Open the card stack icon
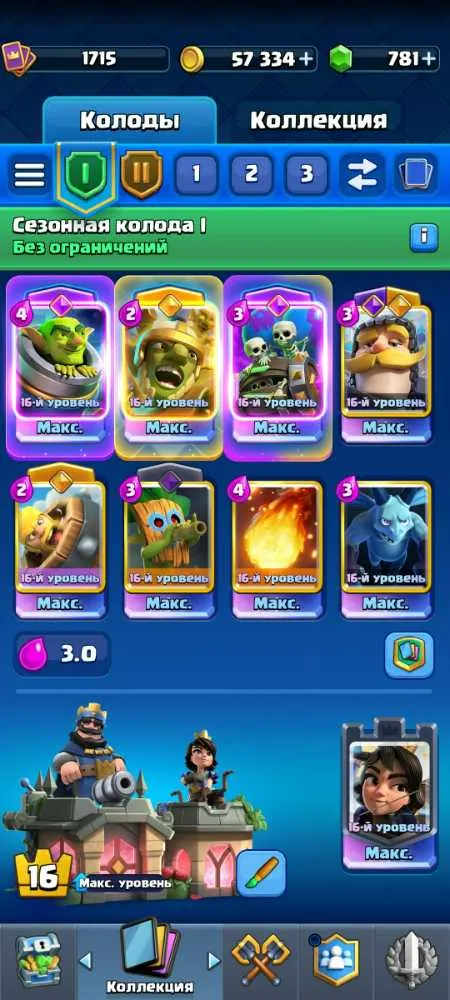 [416, 174]
